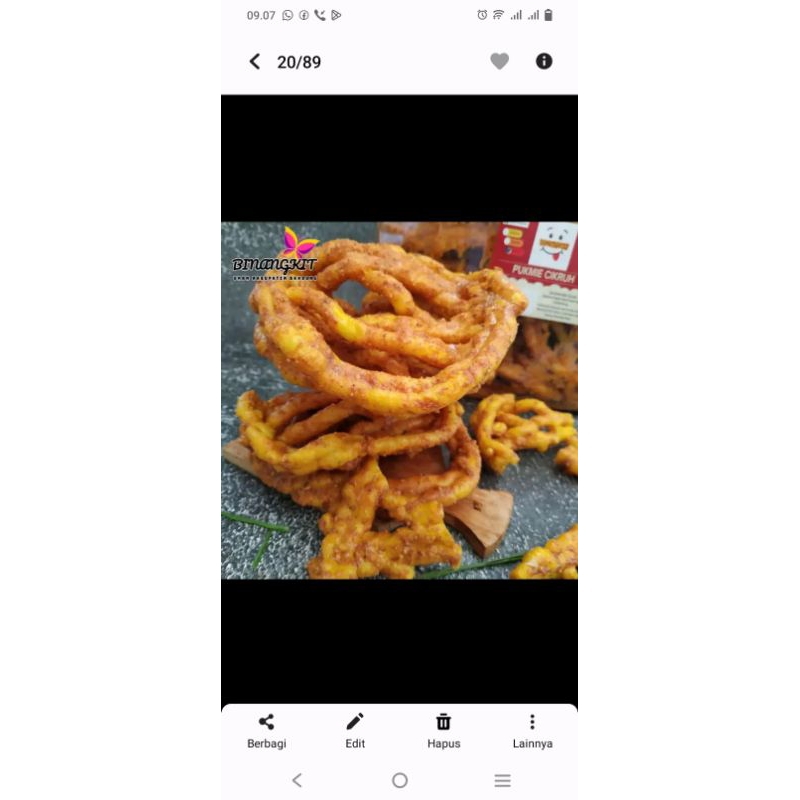
Task: Tap the system home button
Action: (x=400, y=780)
